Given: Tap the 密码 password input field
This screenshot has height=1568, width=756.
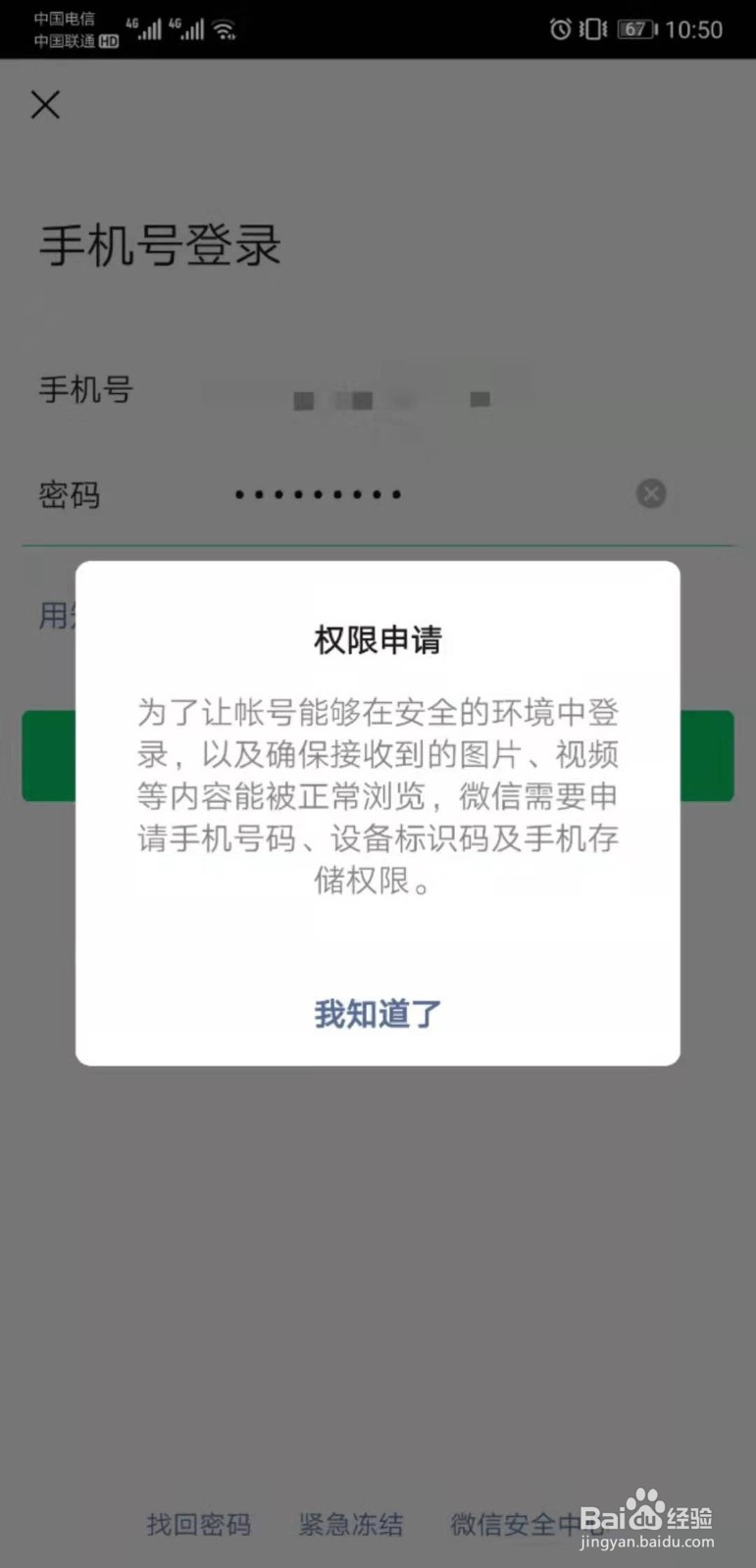Looking at the screenshot, I should [x=319, y=494].
